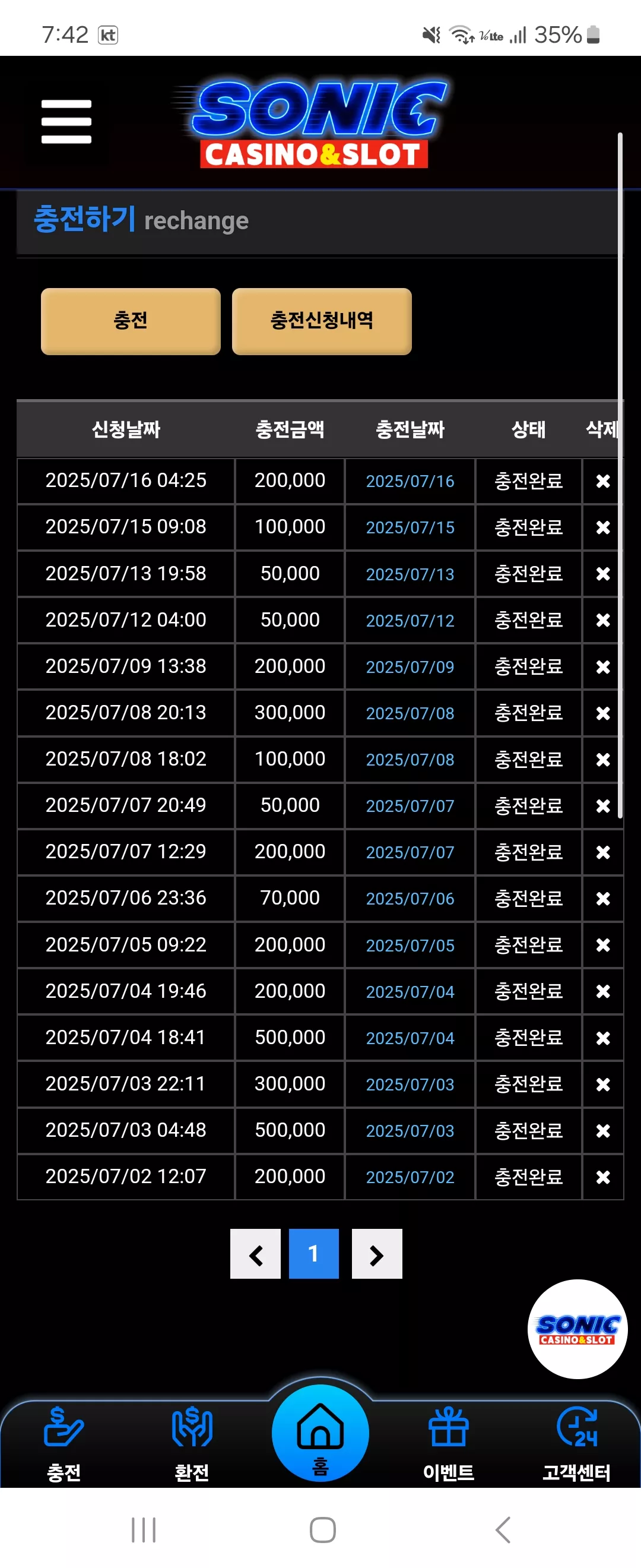Image resolution: width=641 pixels, height=1568 pixels.
Task: Go to the next page arrow
Action: tap(377, 1253)
